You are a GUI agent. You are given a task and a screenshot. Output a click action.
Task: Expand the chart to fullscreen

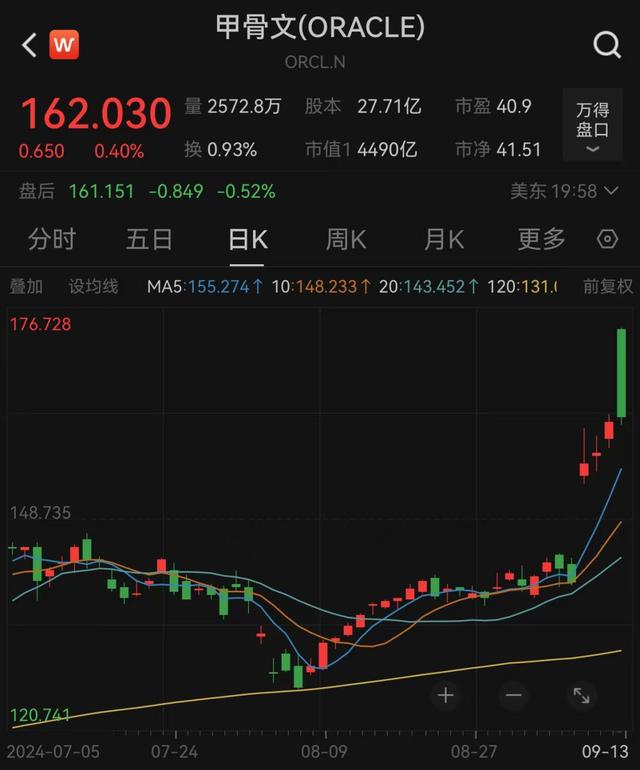581,695
